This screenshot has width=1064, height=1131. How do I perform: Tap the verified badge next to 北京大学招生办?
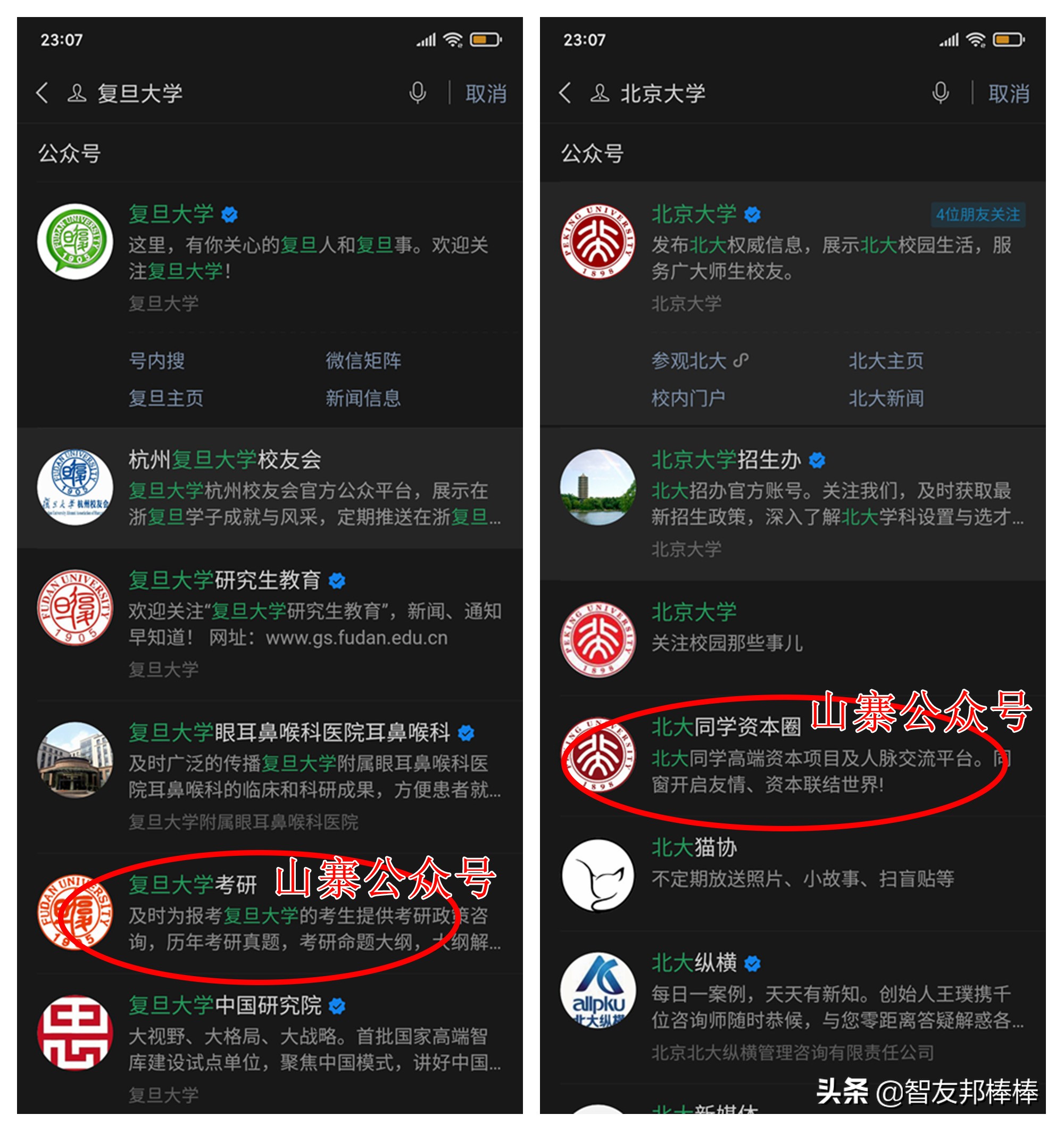817,461
